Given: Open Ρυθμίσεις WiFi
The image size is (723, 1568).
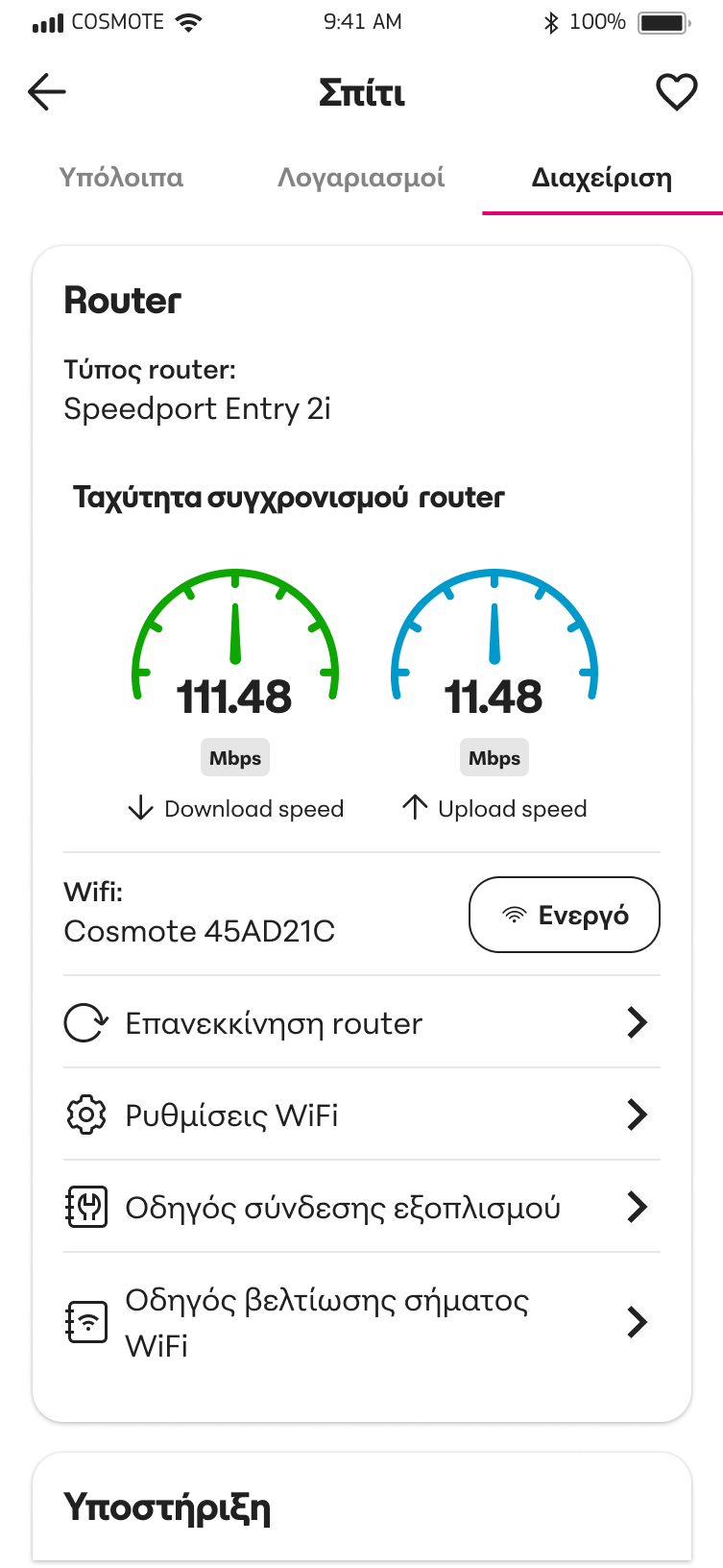Looking at the screenshot, I should pyautogui.click(x=362, y=1115).
